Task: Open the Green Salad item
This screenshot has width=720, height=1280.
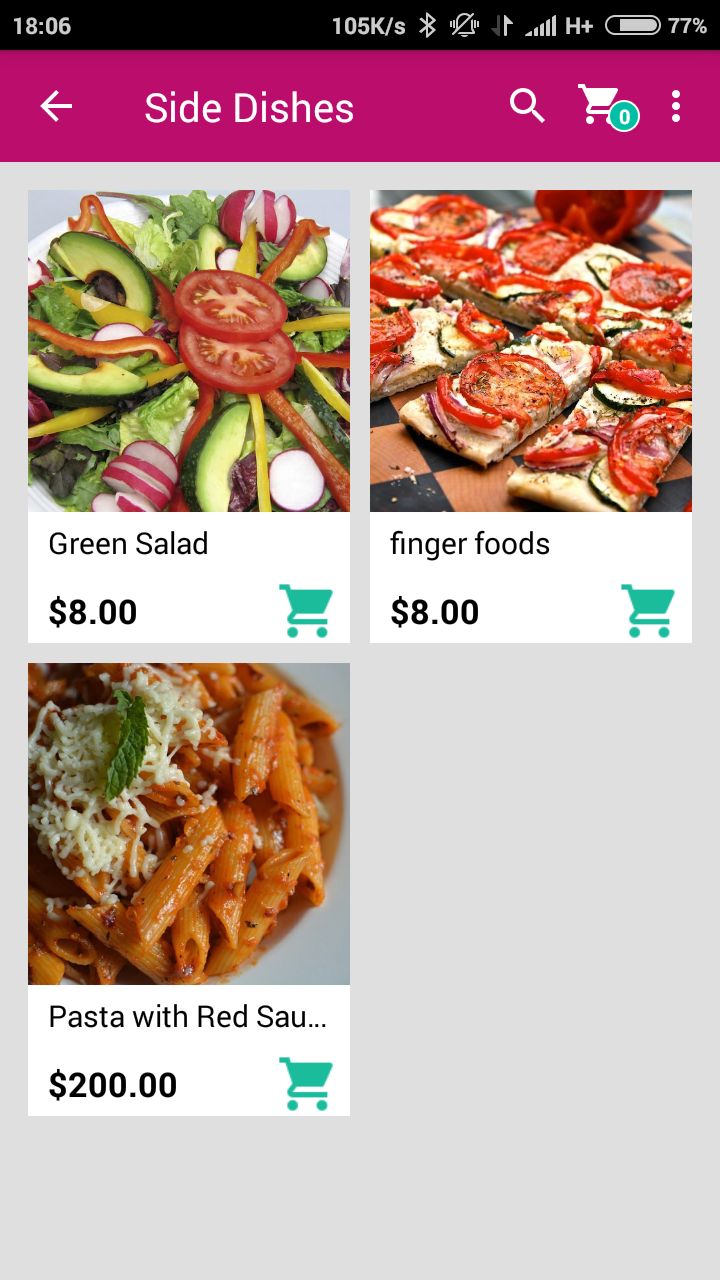Action: pos(189,352)
